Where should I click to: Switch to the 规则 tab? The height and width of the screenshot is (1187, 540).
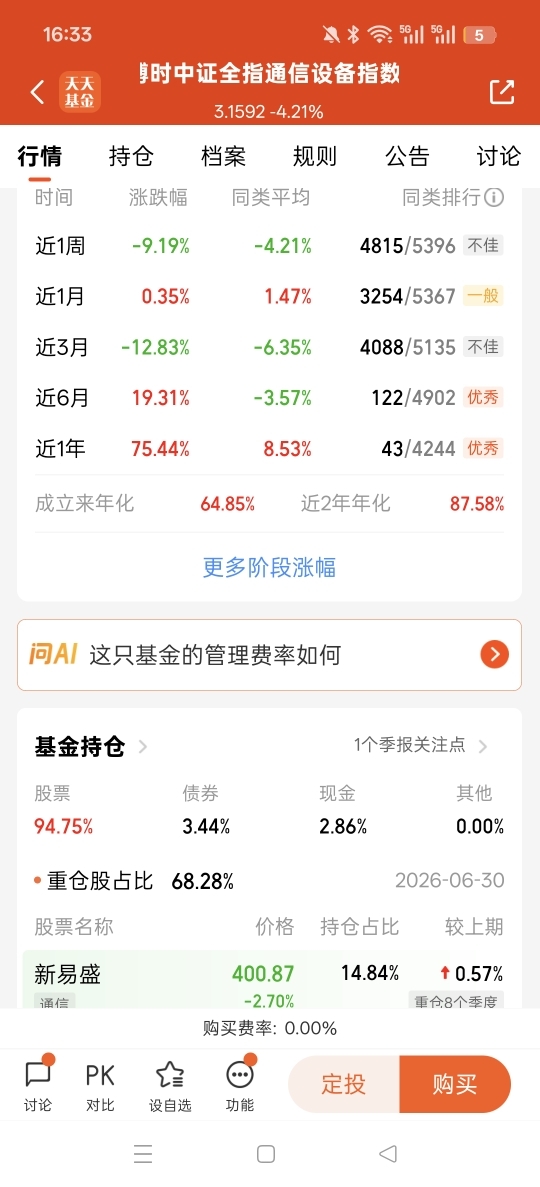(315, 156)
